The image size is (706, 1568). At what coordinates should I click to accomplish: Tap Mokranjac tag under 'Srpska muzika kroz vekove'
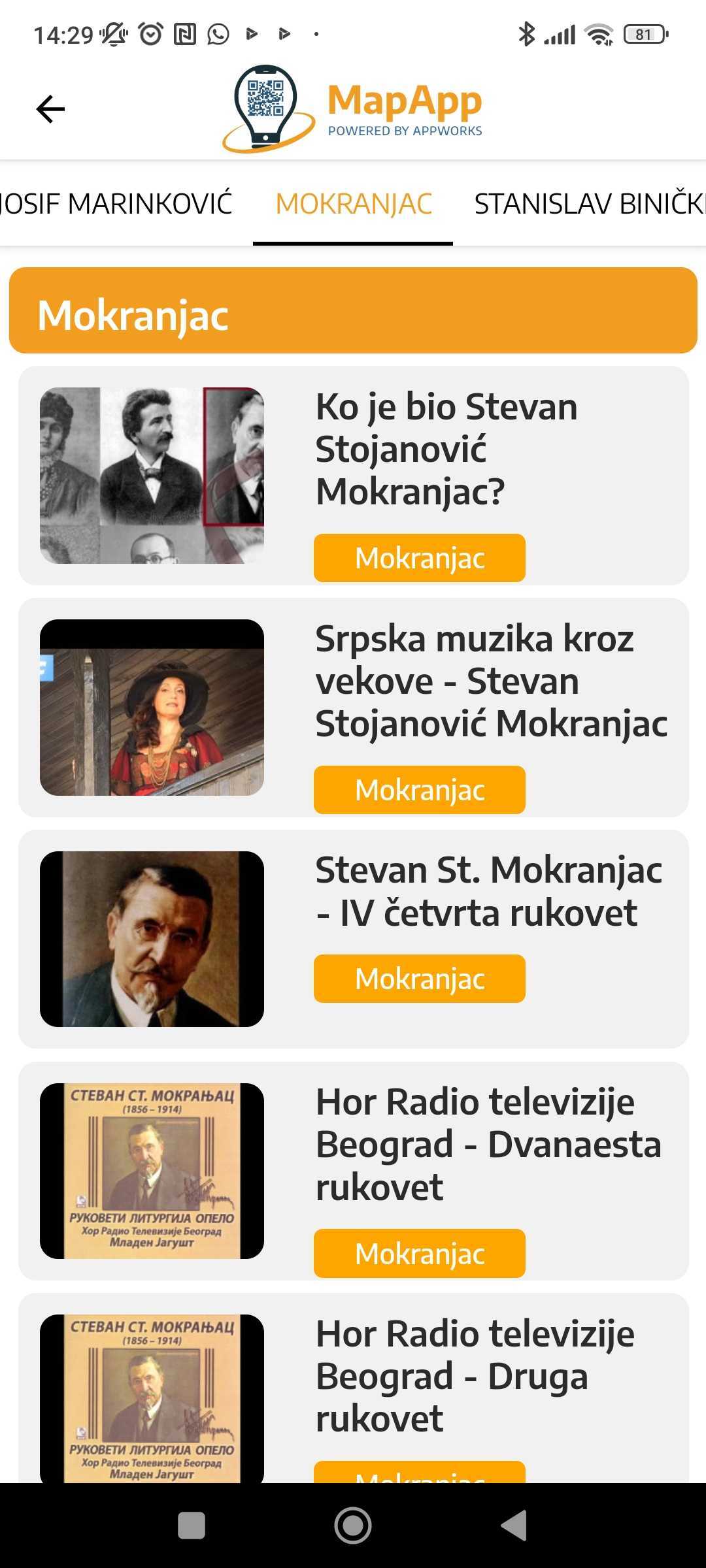click(x=419, y=790)
